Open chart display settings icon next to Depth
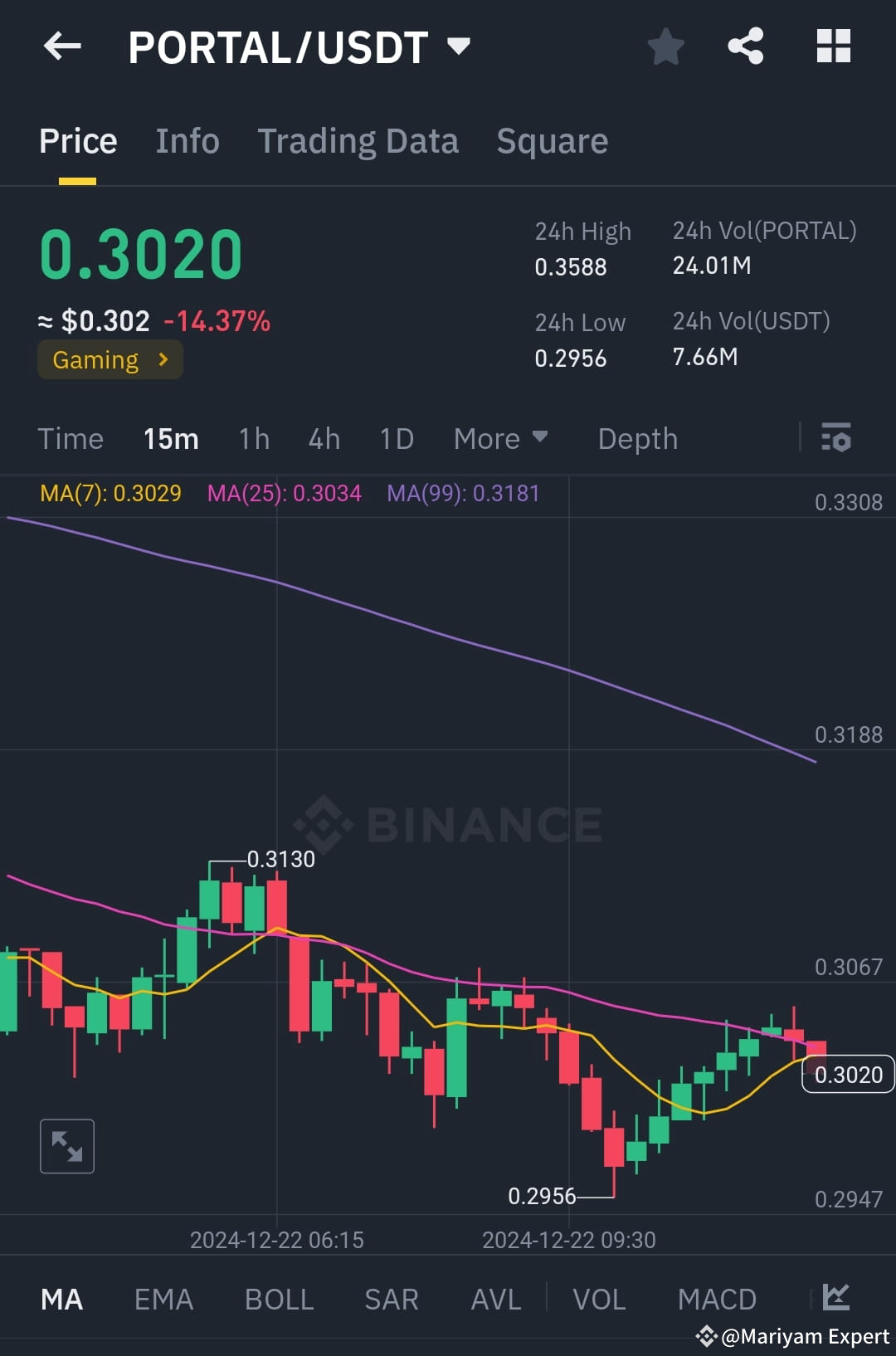The height and width of the screenshot is (1356, 896). point(836,438)
